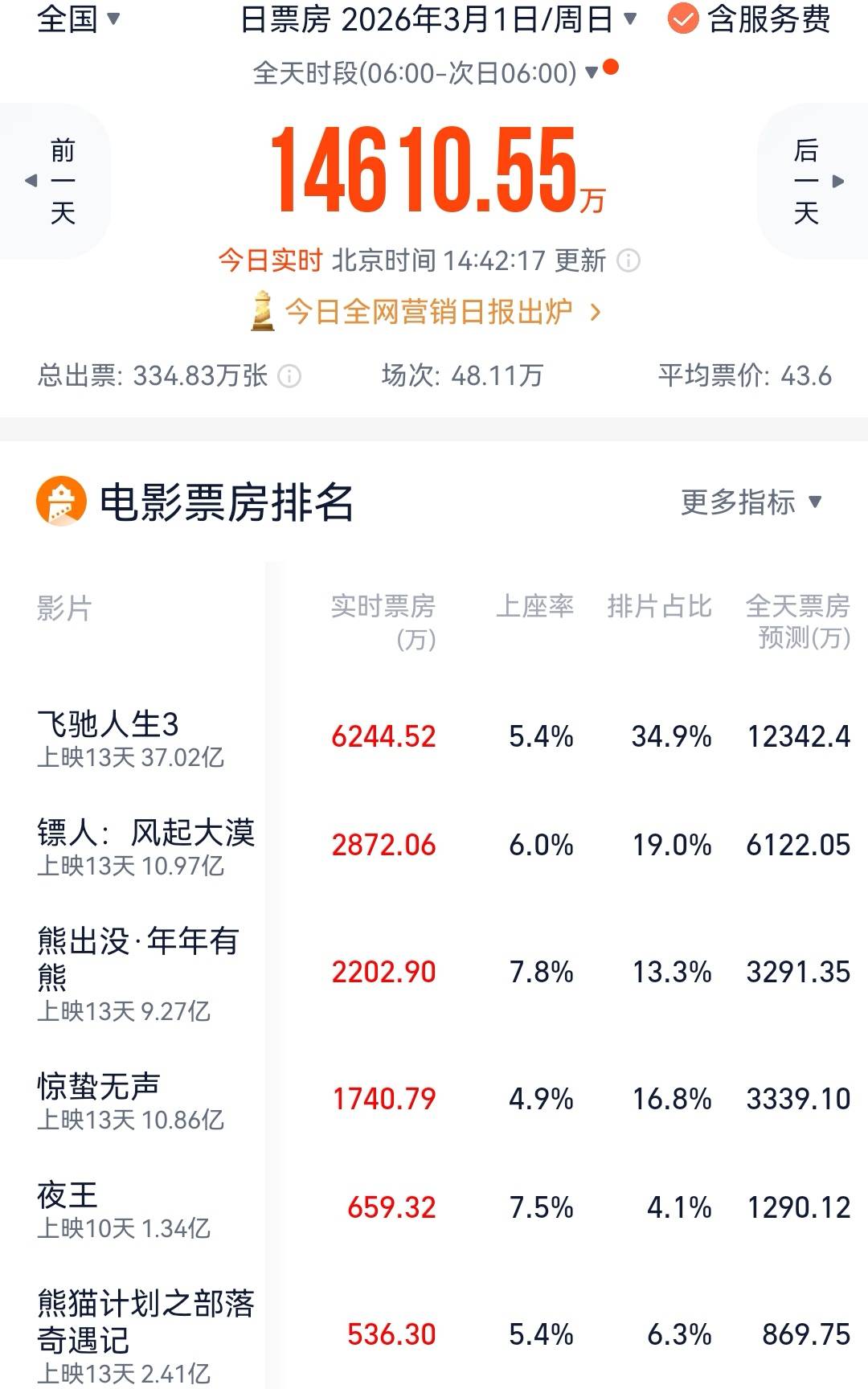868x1389 pixels.
Task: Open 今日全网营销日报出炉 link
Action: (x=426, y=311)
